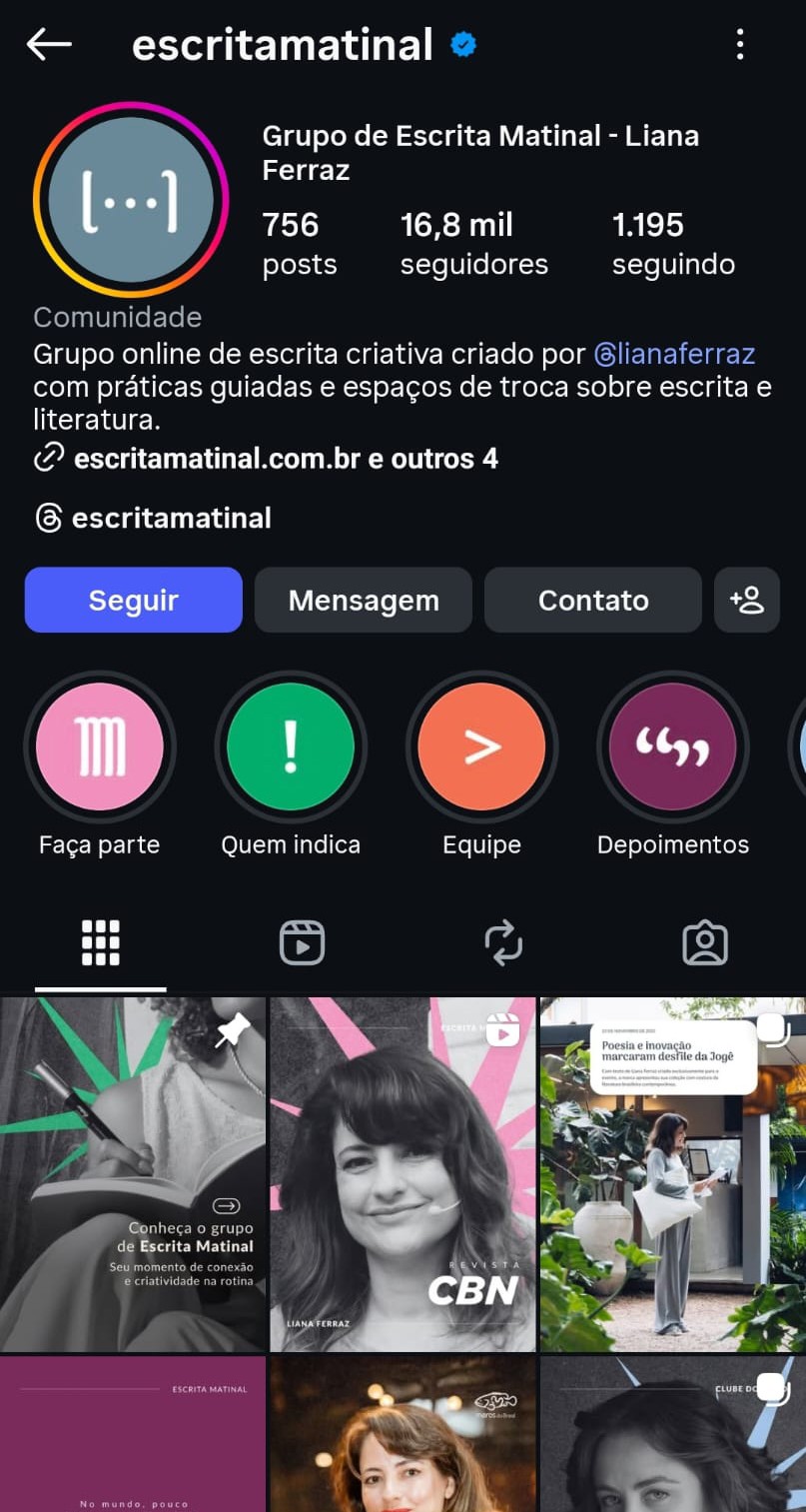The image size is (806, 1512).
Task: Tap the Contato button
Action: point(592,600)
